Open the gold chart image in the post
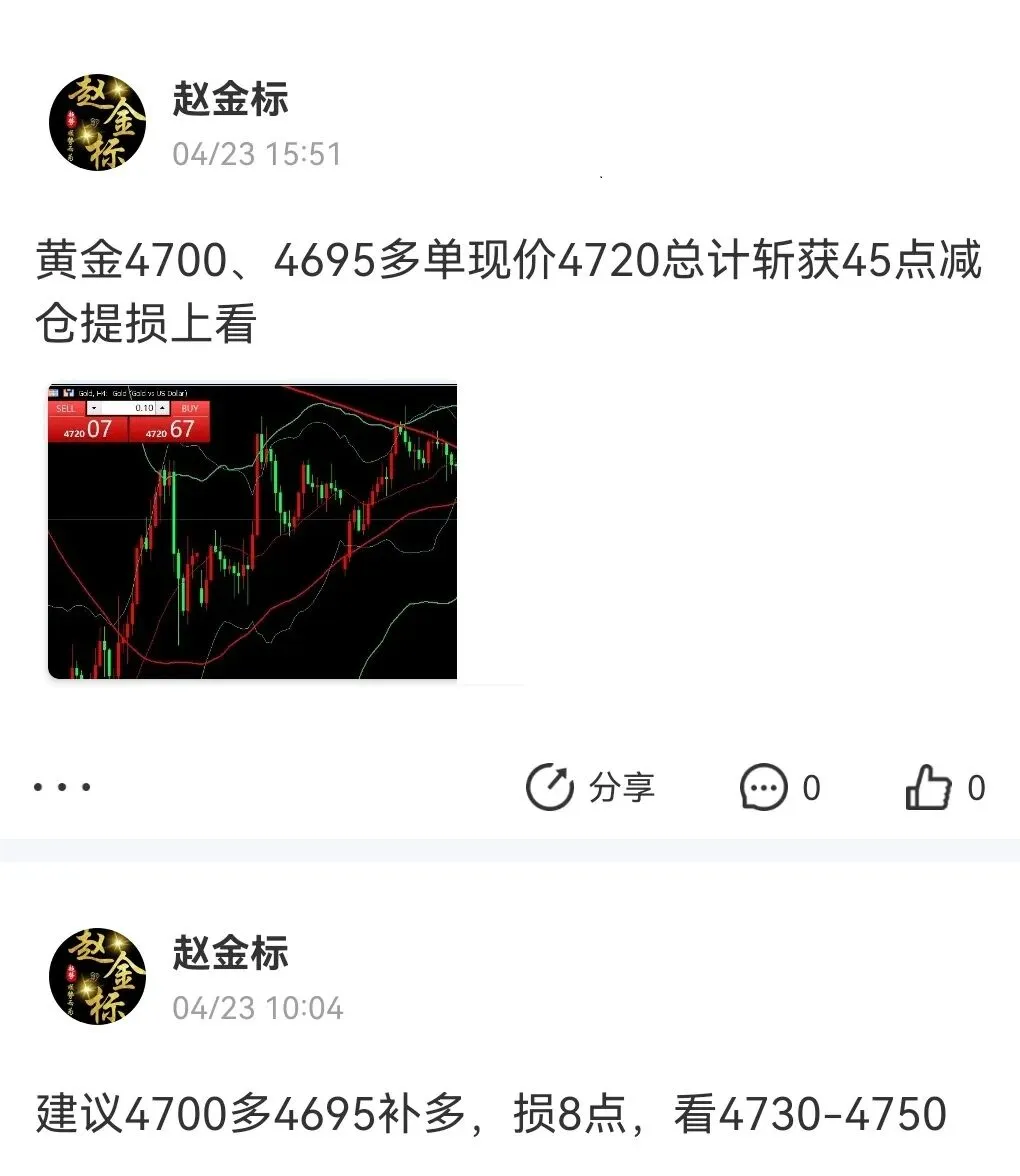Viewport: 1020px width, 1176px height. (252, 531)
